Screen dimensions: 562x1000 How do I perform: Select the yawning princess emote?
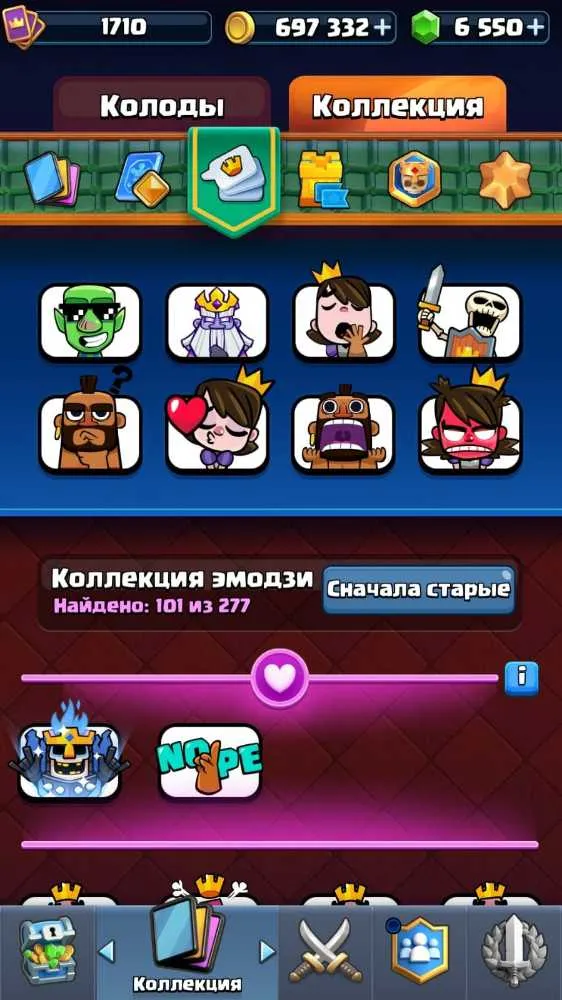point(344,312)
